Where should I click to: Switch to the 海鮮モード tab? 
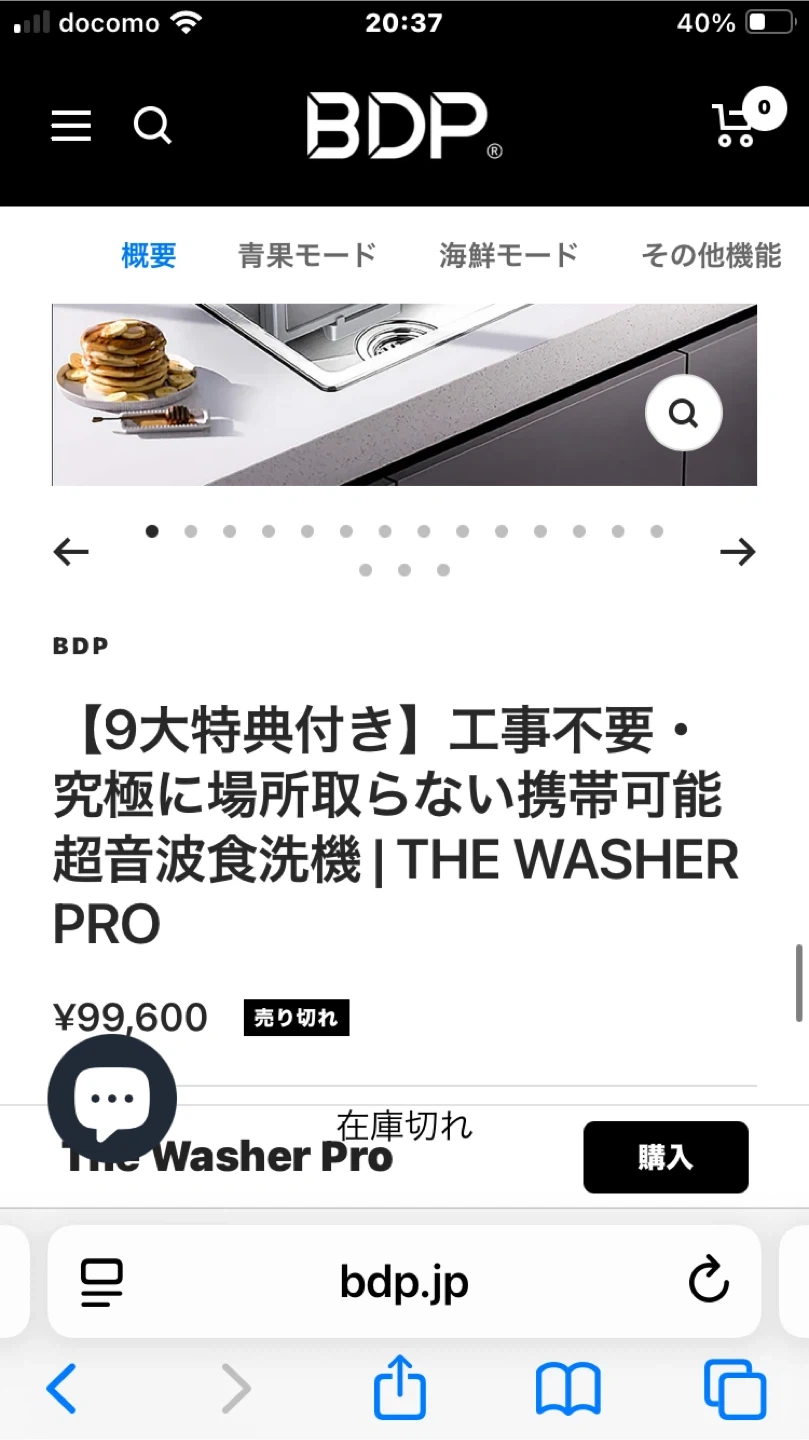click(x=508, y=256)
